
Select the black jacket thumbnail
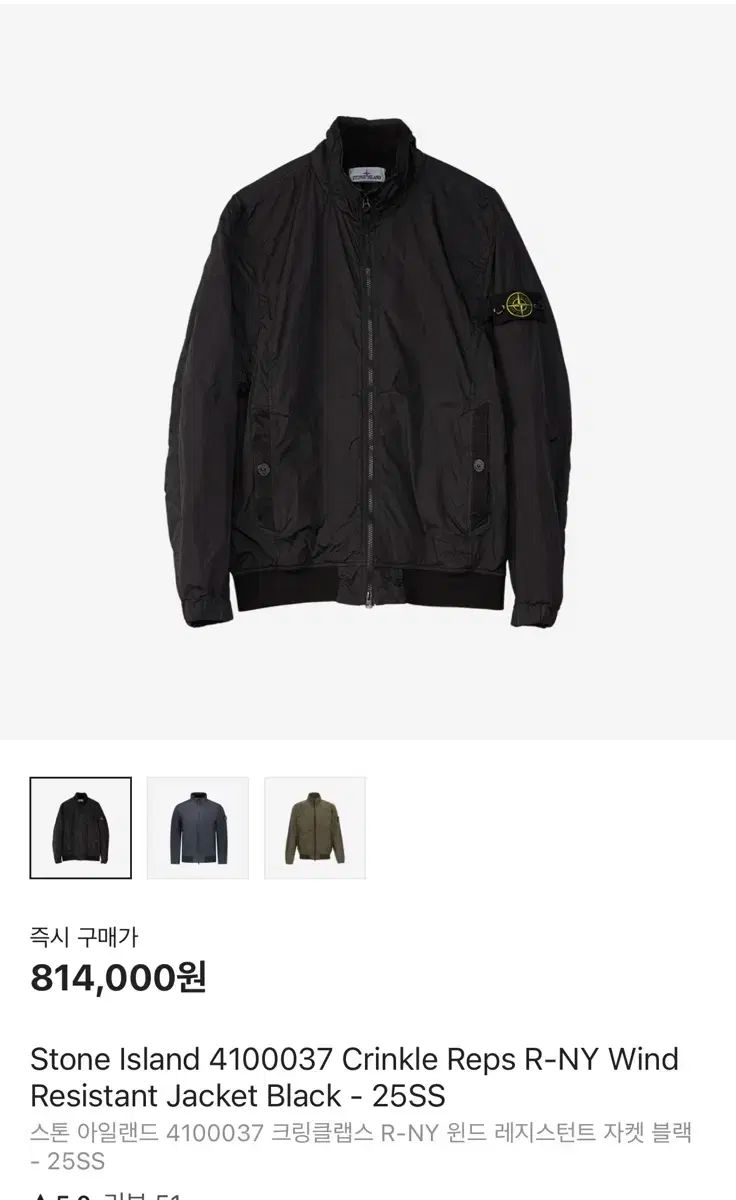click(x=80, y=828)
